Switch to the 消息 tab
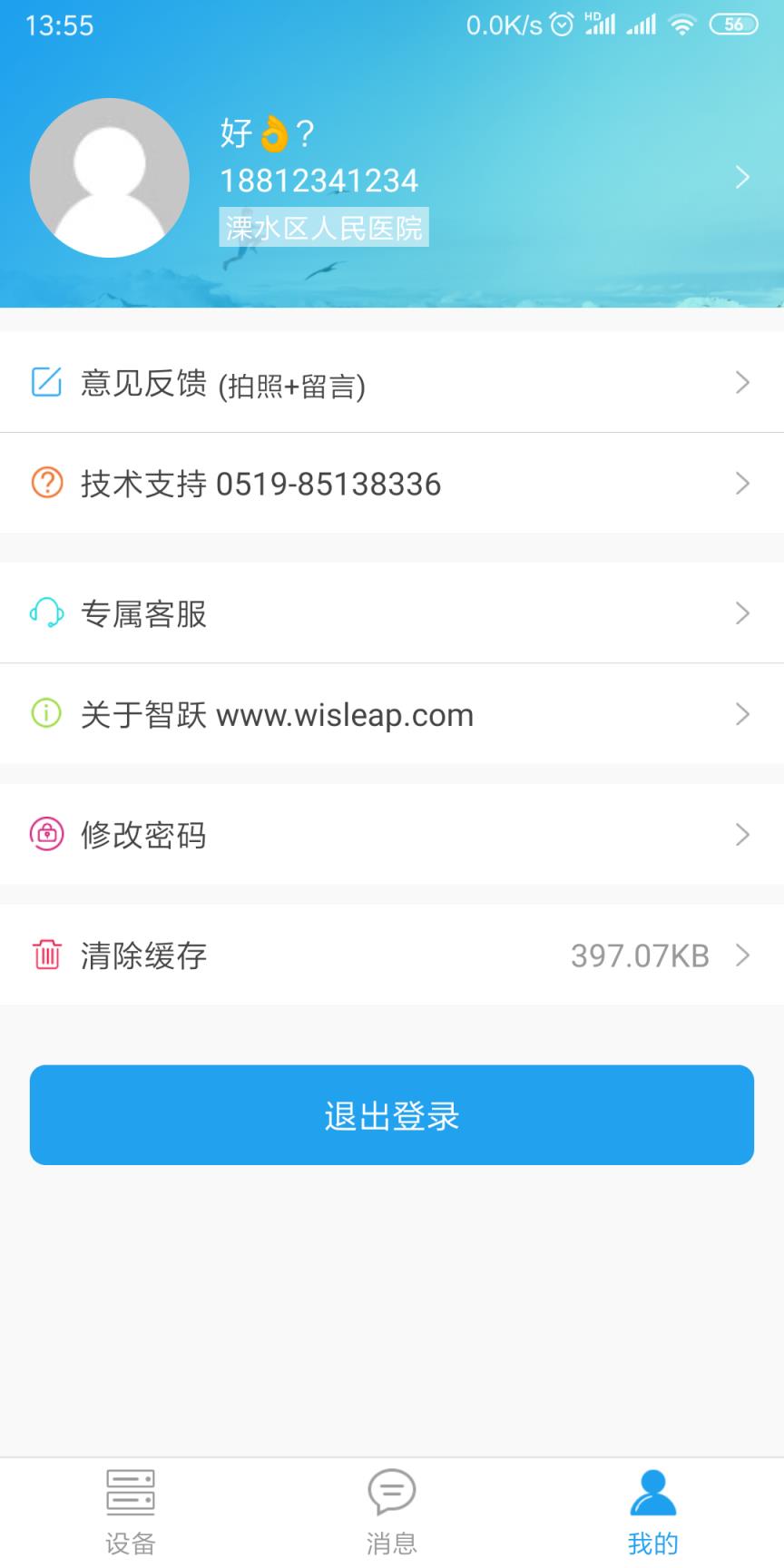 [x=391, y=1506]
